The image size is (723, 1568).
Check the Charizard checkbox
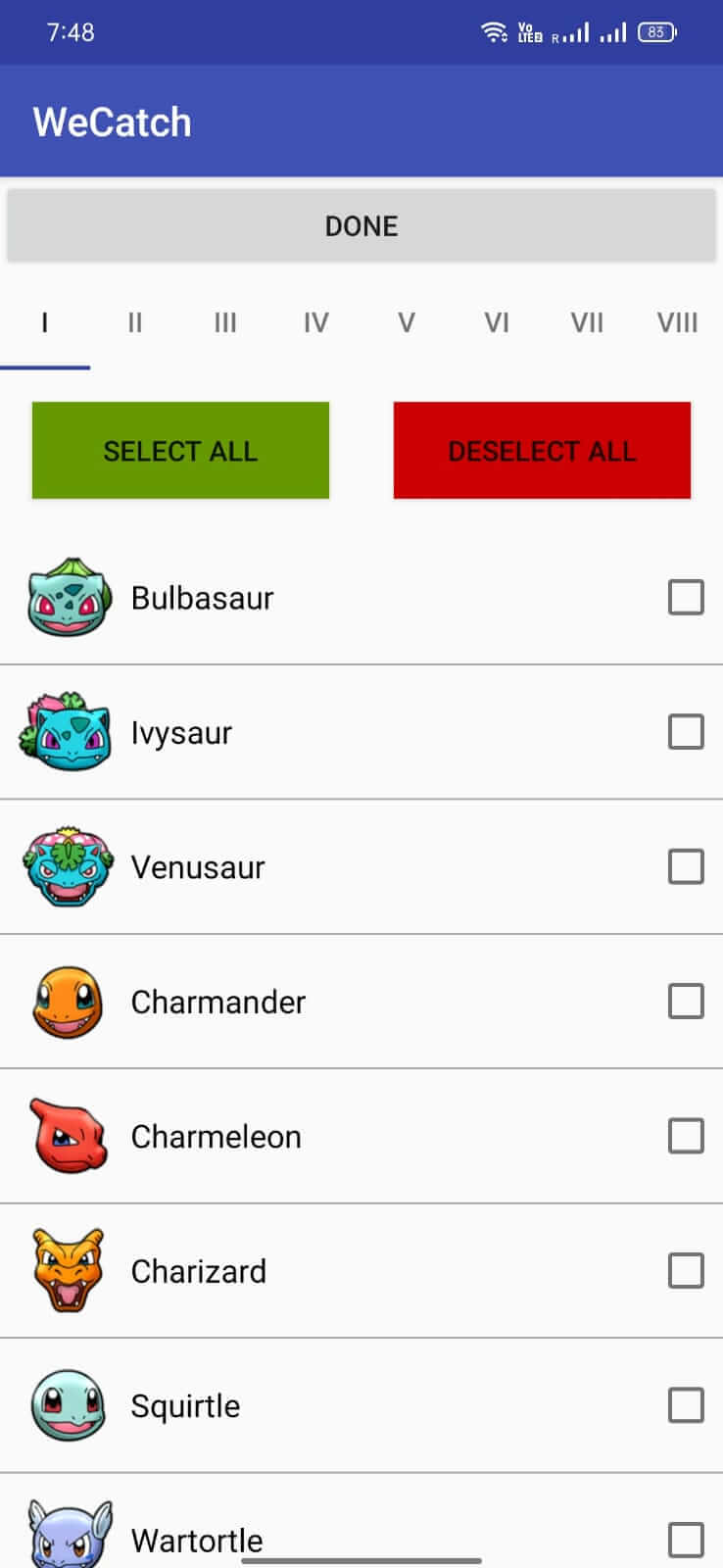point(687,1270)
